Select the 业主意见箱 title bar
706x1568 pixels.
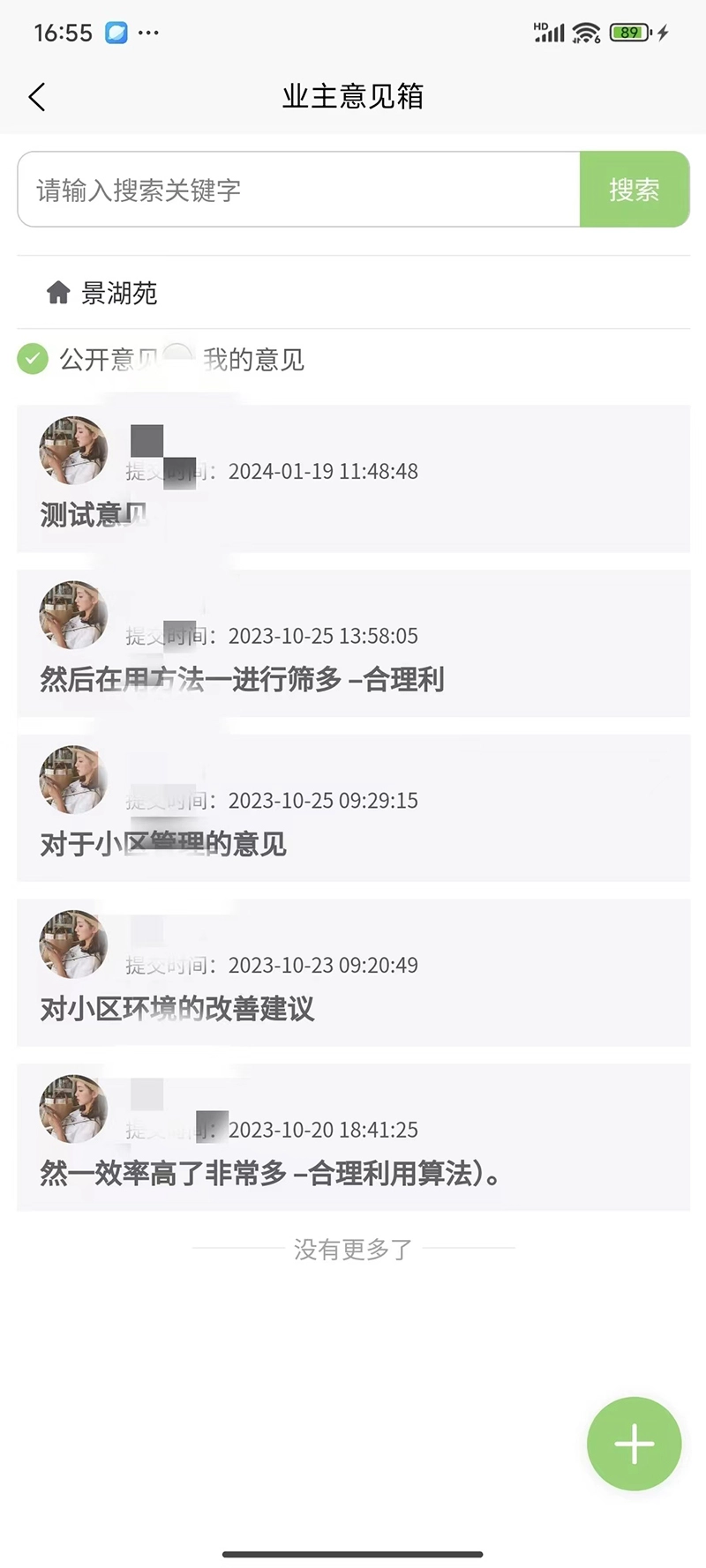pyautogui.click(x=353, y=97)
